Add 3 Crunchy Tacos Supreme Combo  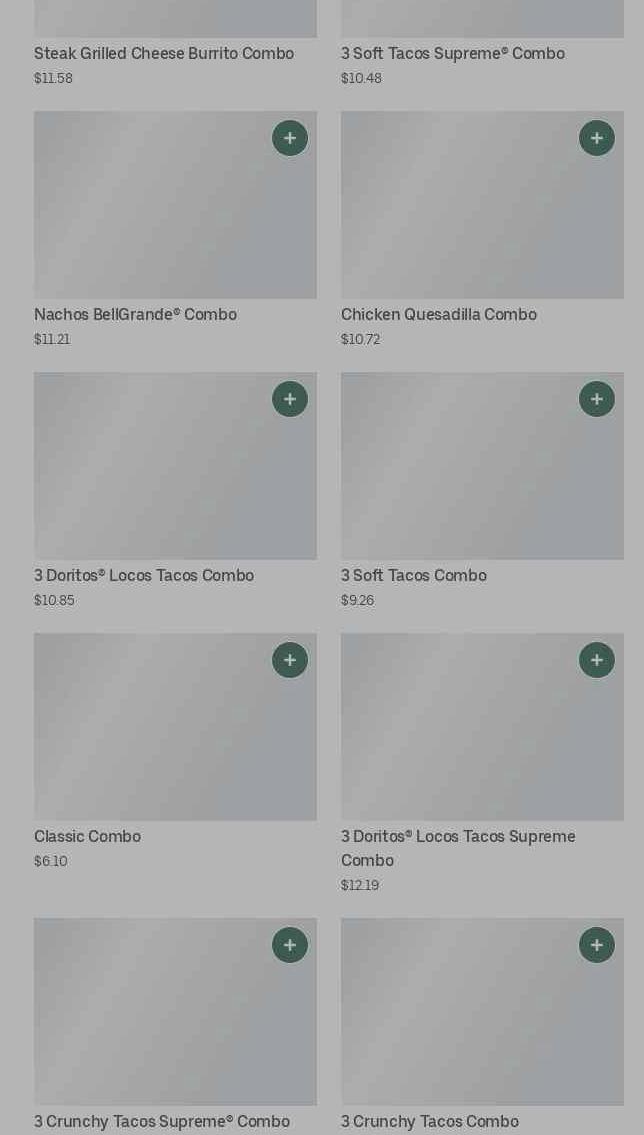(x=290, y=945)
